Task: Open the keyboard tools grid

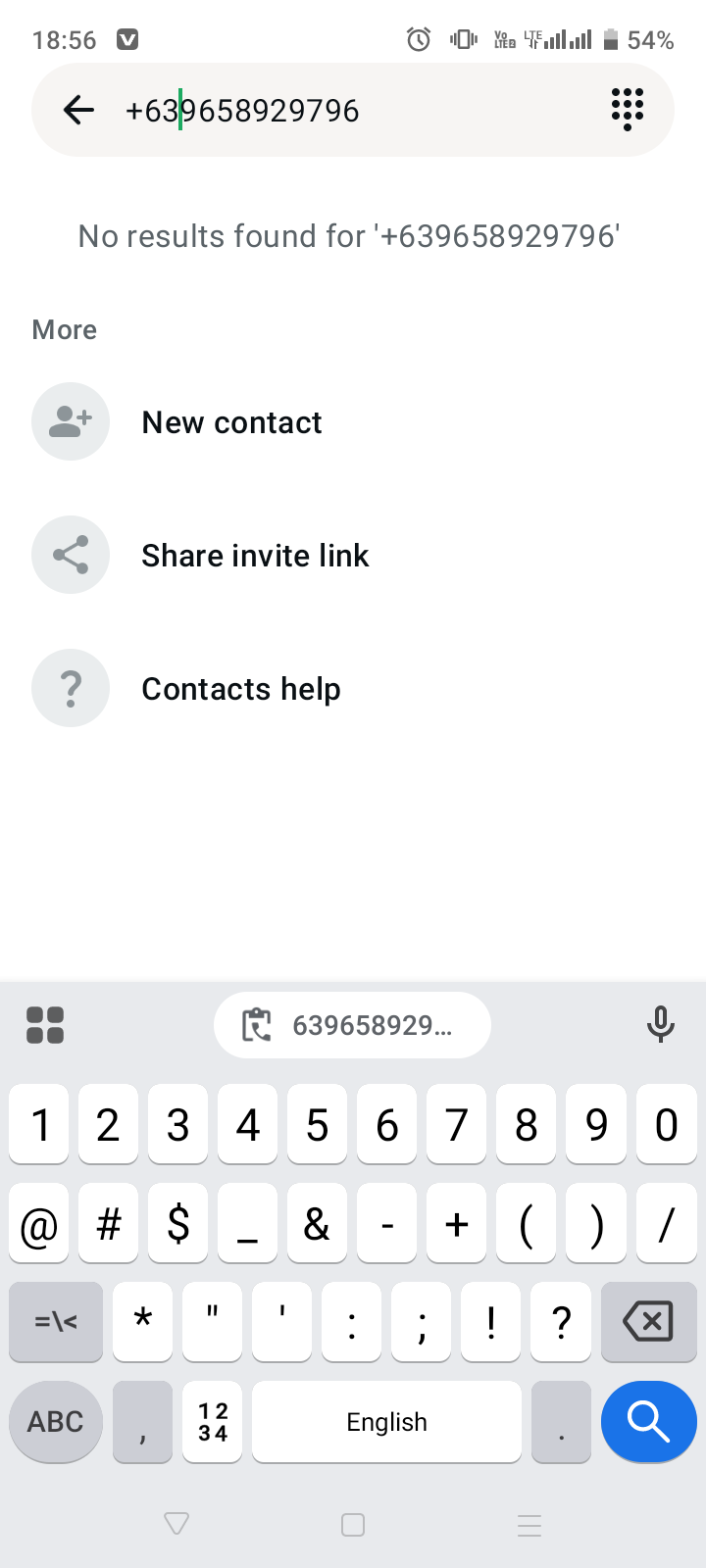Action: [x=45, y=1025]
